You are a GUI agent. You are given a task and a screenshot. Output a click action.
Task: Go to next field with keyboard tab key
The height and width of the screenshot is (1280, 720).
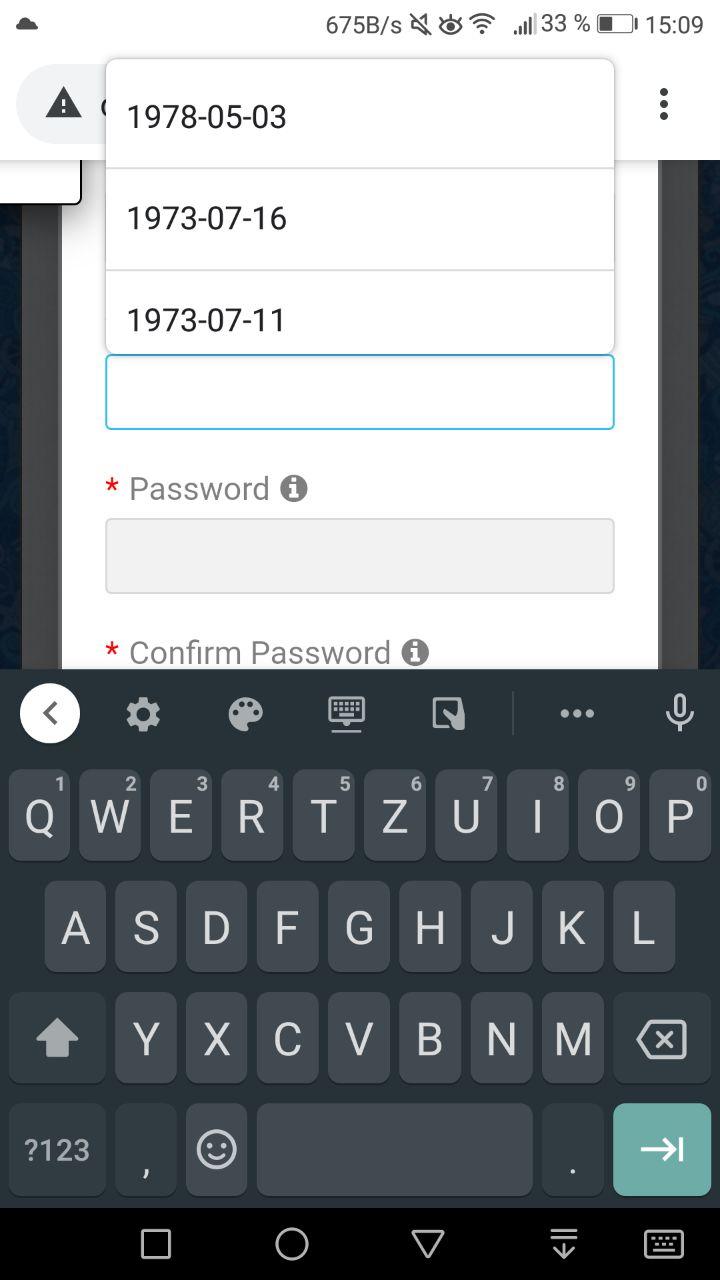pos(661,1150)
